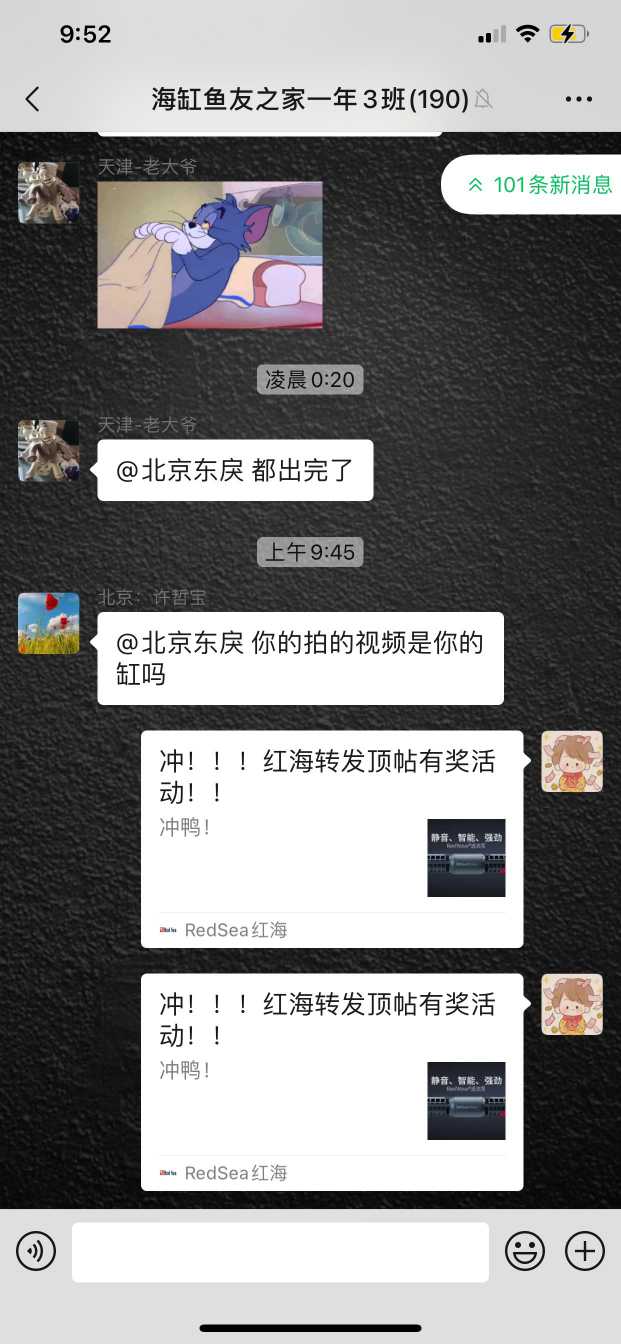Switch to voice message input
The height and width of the screenshot is (1344, 621).
coord(36,1251)
